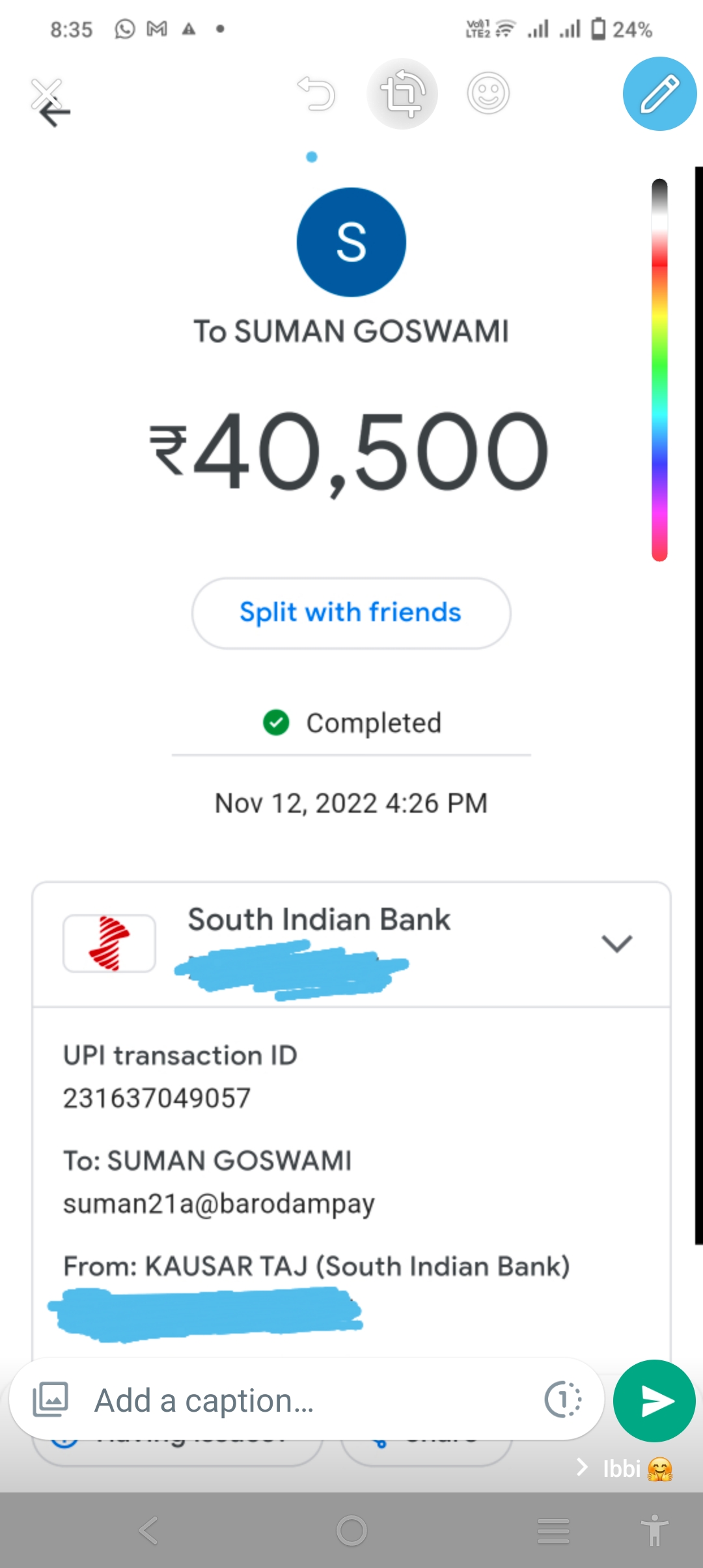Toggle the pencil drawing tool
The width and height of the screenshot is (703, 1568).
tap(659, 94)
